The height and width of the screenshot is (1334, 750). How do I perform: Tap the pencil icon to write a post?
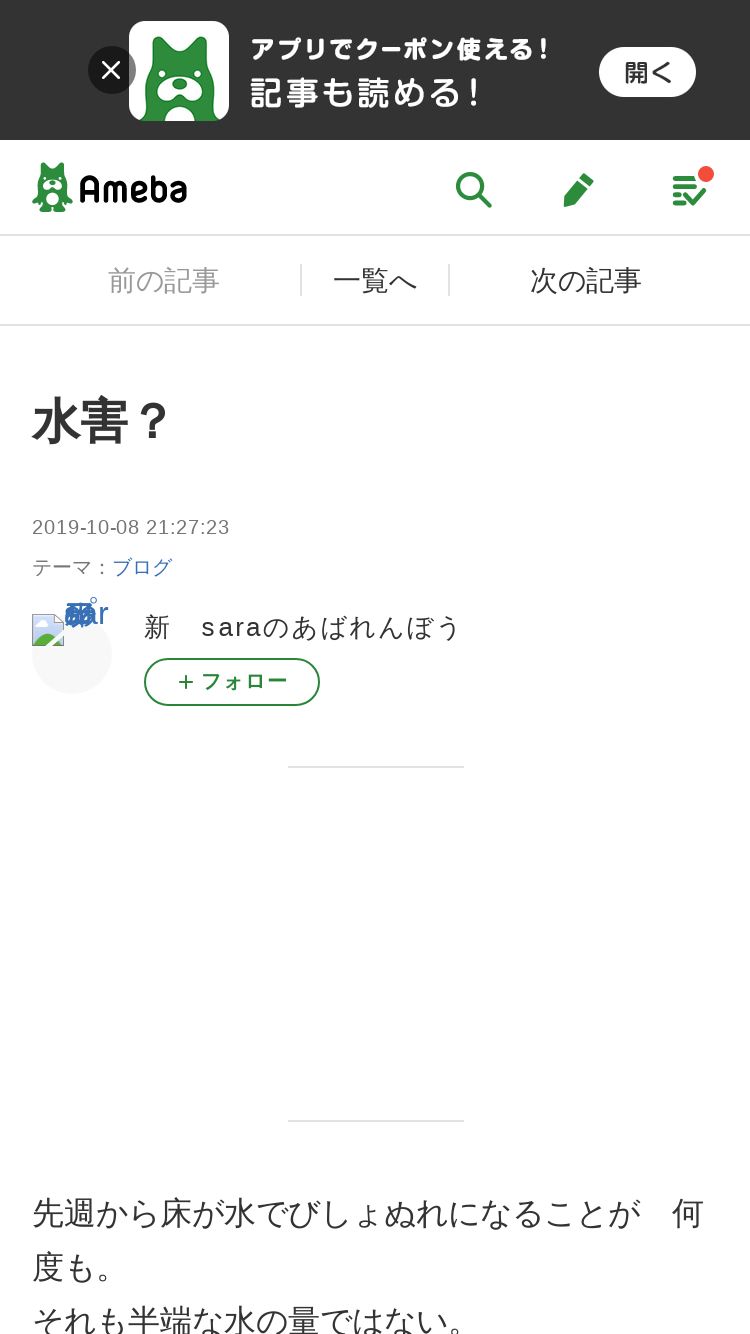(x=578, y=189)
